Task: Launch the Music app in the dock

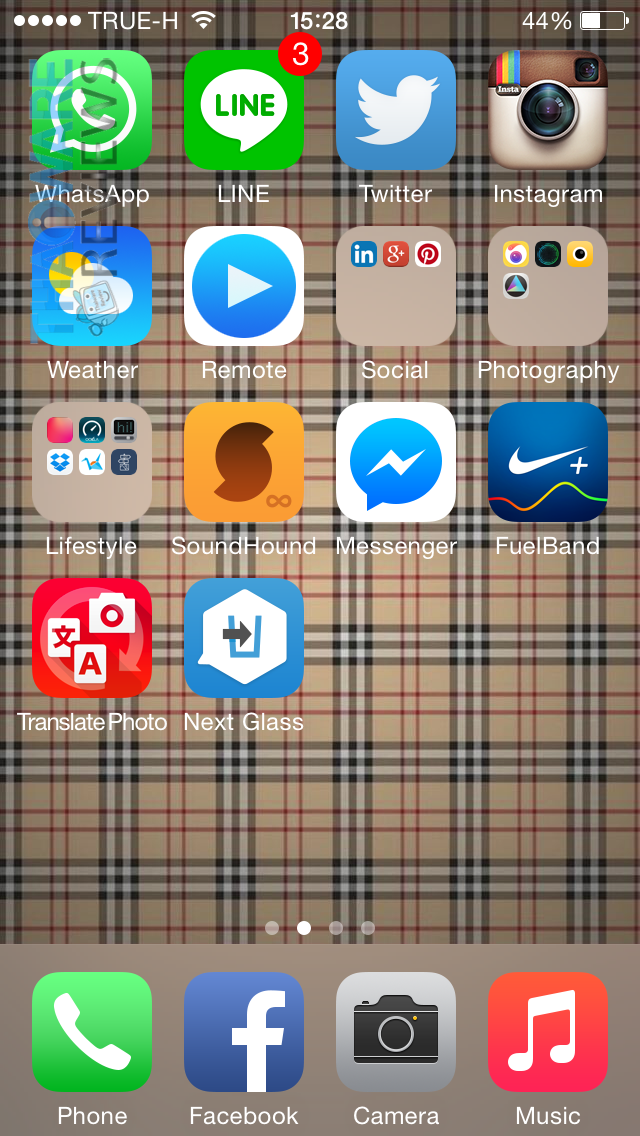Action: [548, 1032]
